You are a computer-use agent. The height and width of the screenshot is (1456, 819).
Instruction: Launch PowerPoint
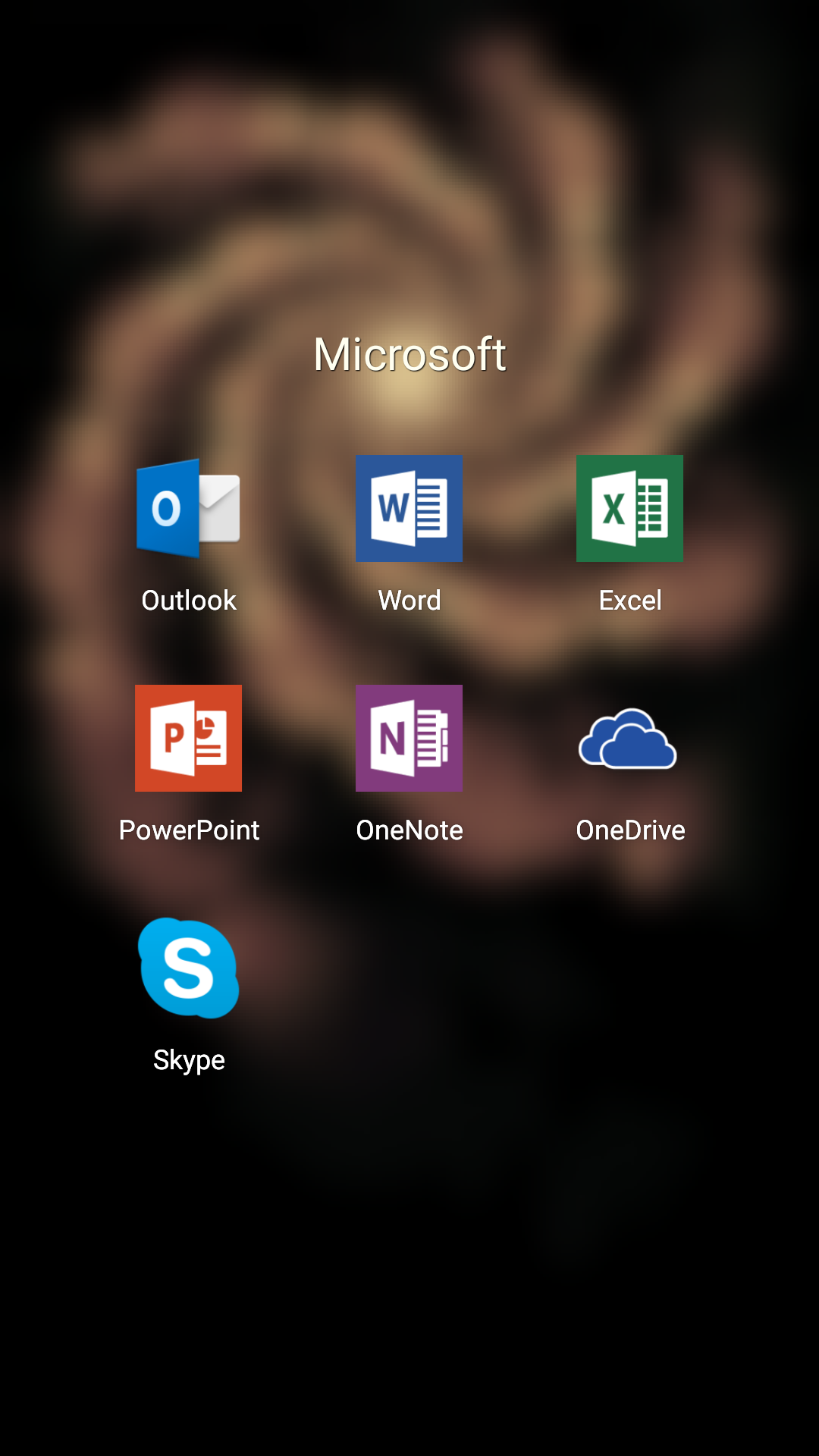click(189, 739)
